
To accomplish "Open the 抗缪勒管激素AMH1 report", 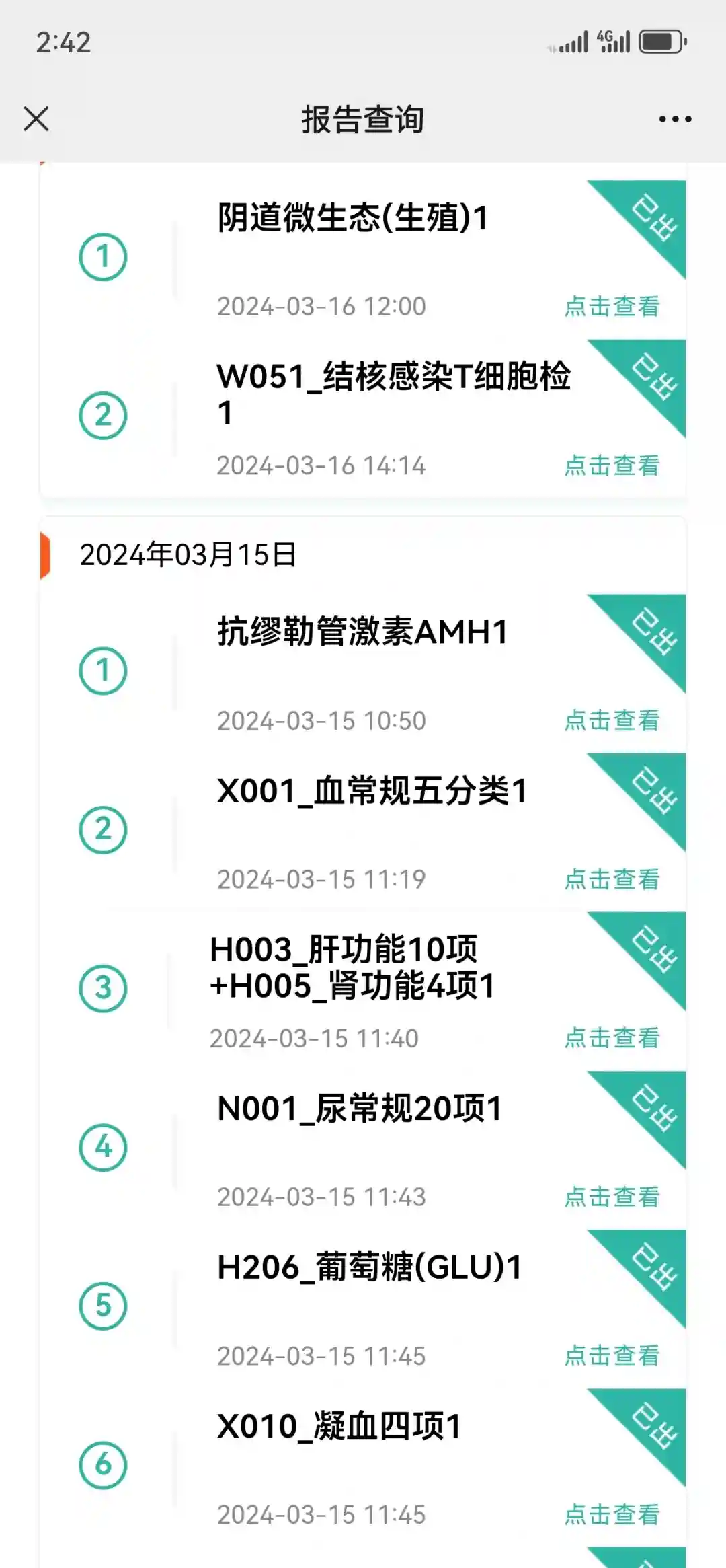I will click(612, 720).
